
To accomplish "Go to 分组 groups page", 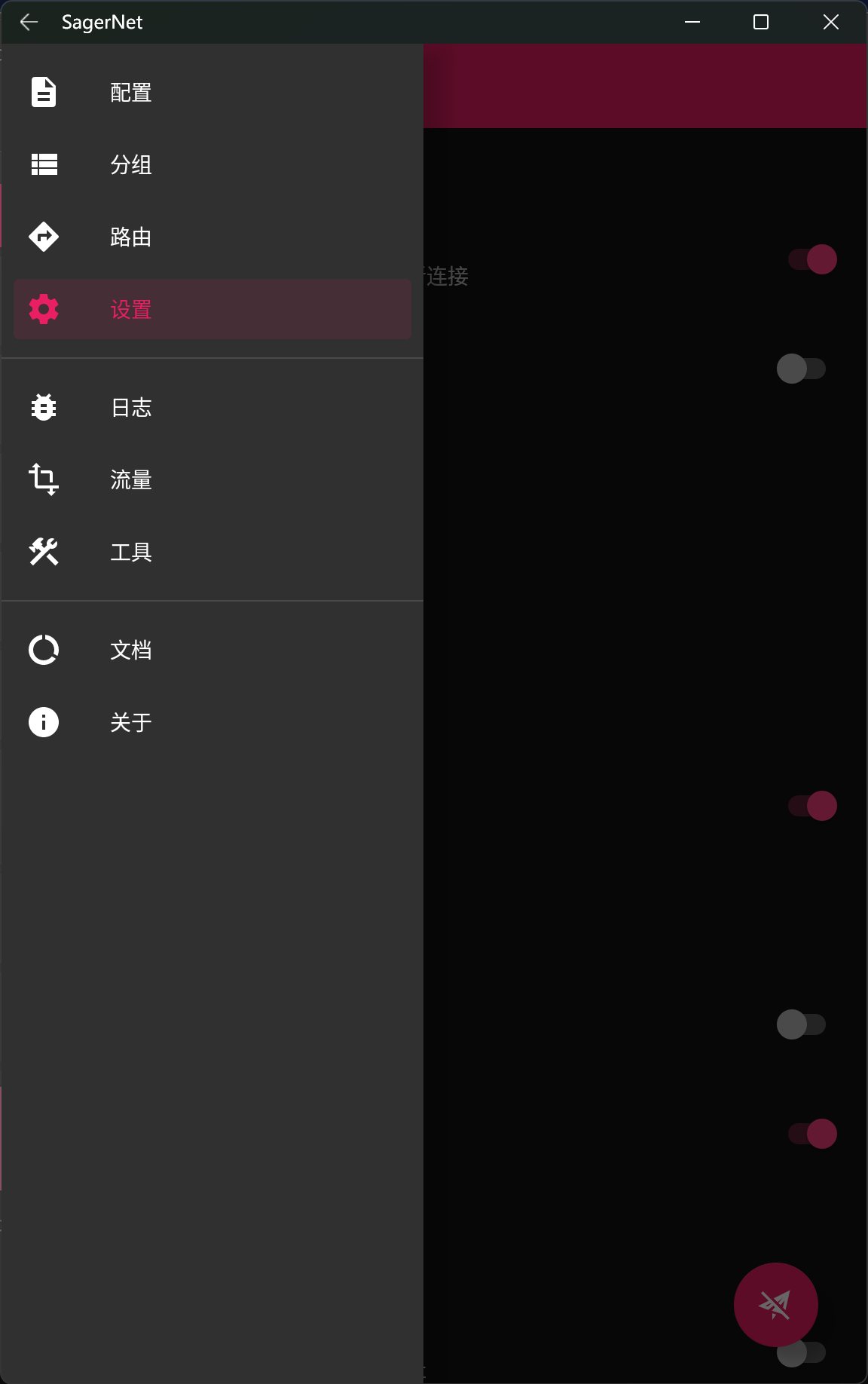I will pyautogui.click(x=131, y=165).
